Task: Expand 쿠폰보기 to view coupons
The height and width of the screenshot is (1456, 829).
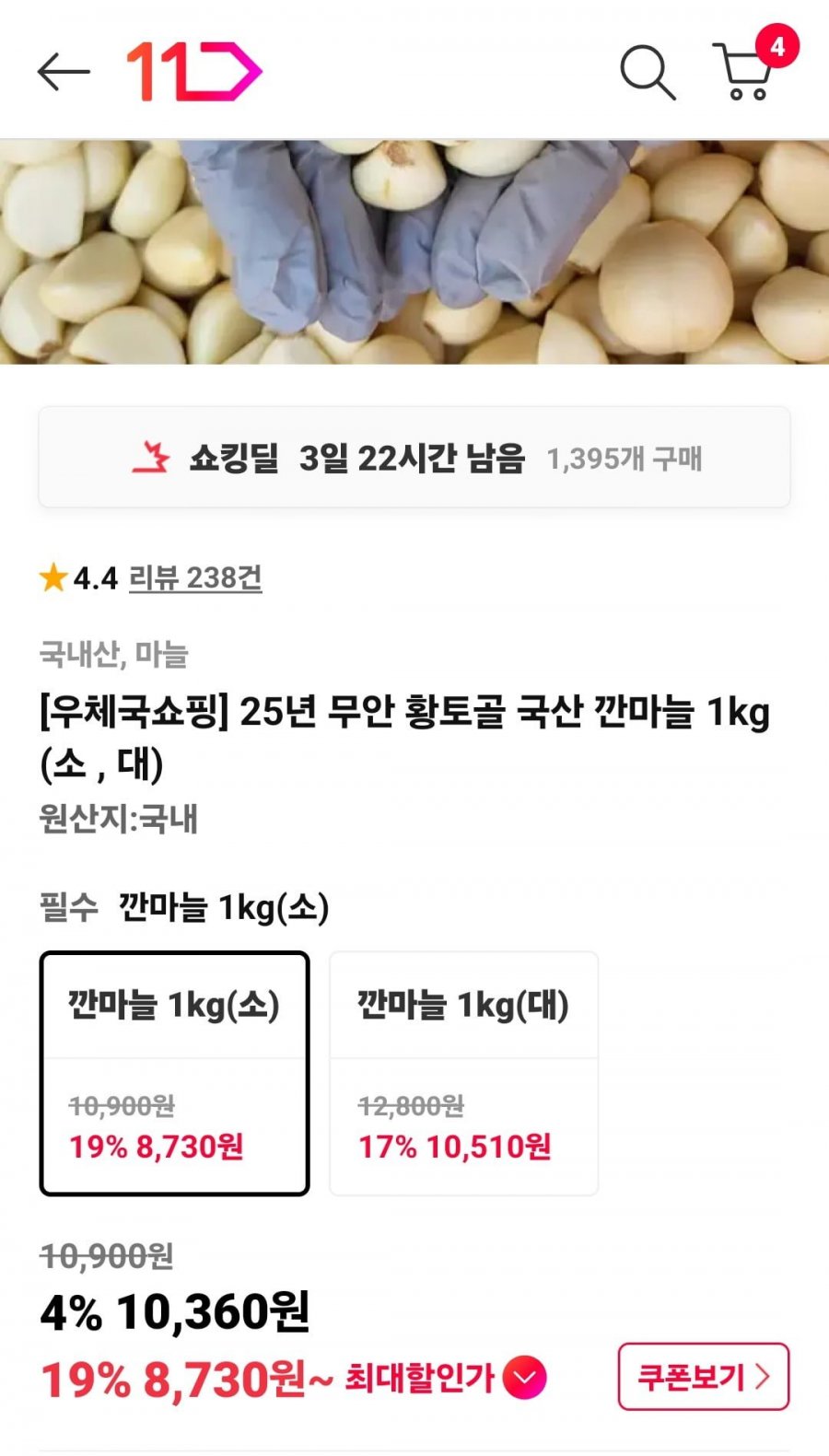Action: pyautogui.click(x=703, y=1378)
